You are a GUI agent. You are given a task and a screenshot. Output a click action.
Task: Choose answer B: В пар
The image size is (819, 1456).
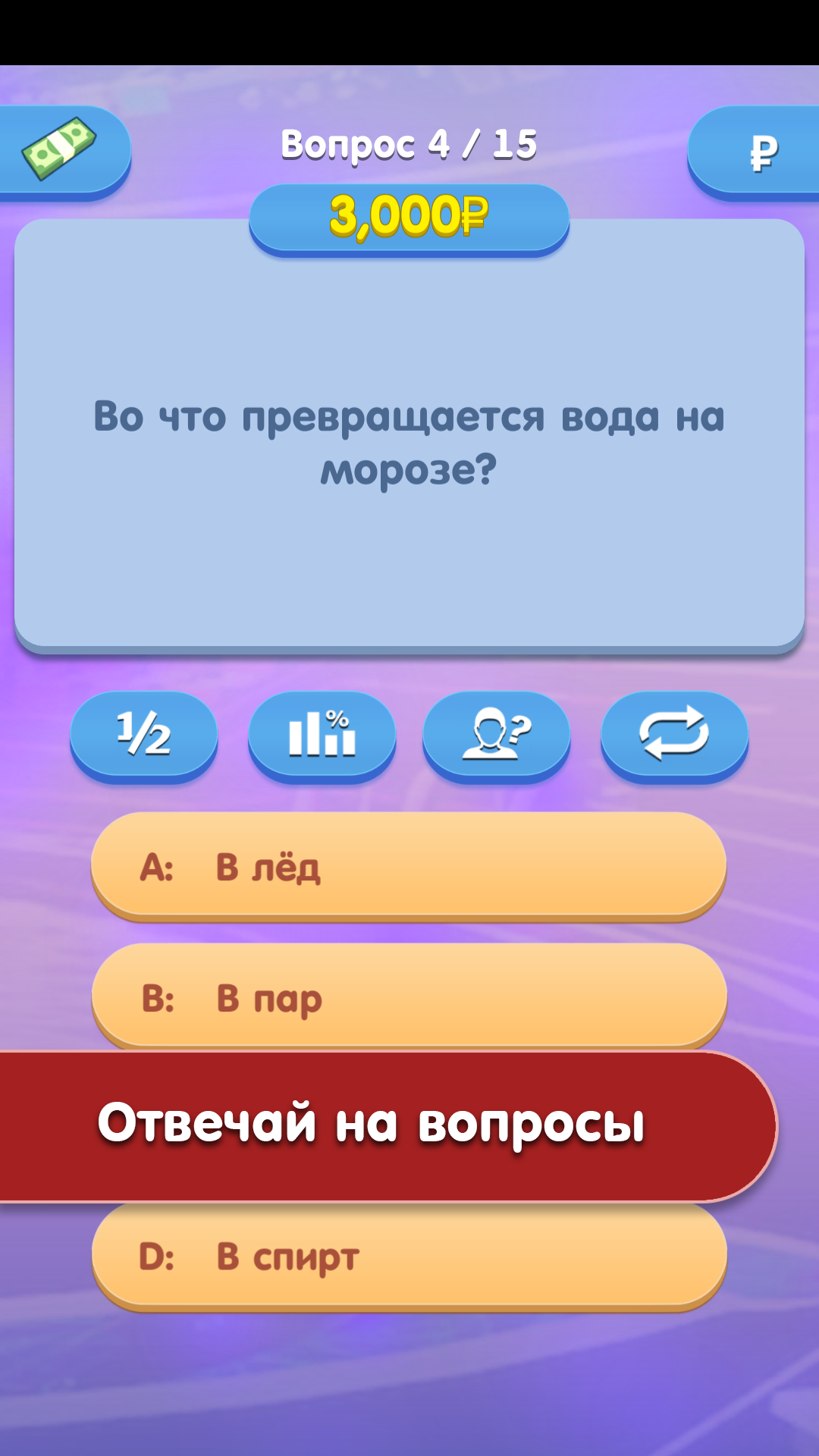pos(409,996)
